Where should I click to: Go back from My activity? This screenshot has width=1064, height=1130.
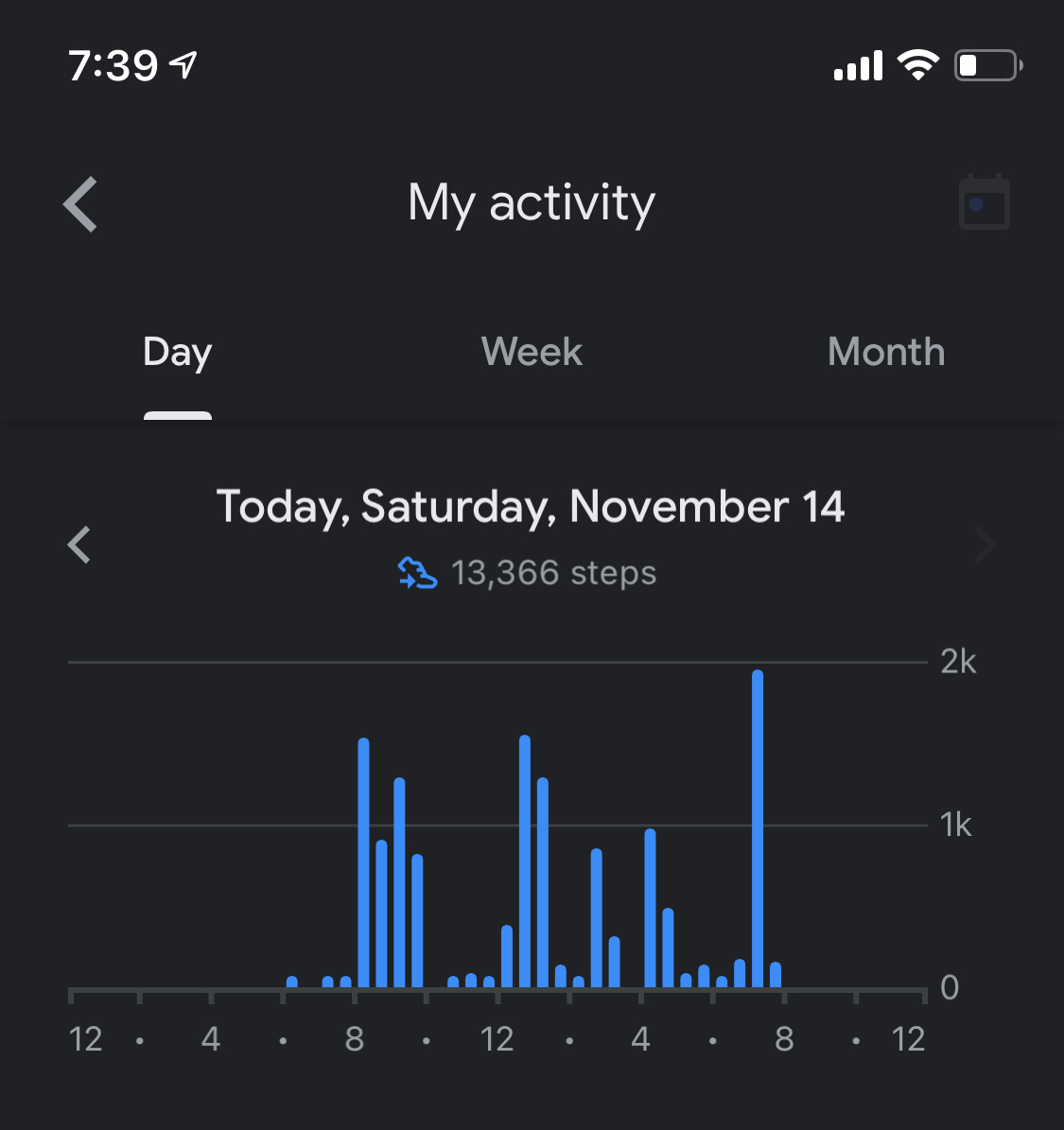81,204
